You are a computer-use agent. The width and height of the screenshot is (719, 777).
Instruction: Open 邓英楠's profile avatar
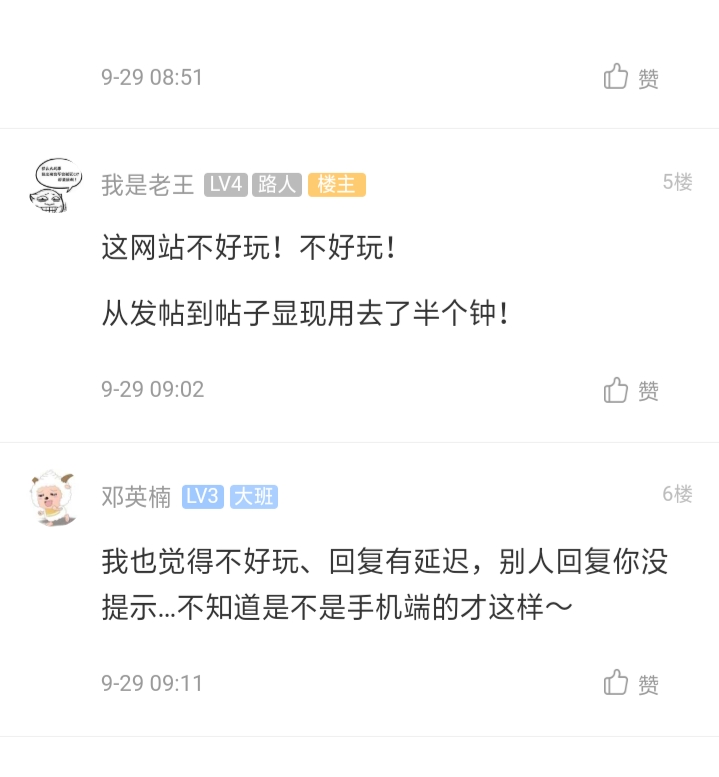(x=54, y=496)
